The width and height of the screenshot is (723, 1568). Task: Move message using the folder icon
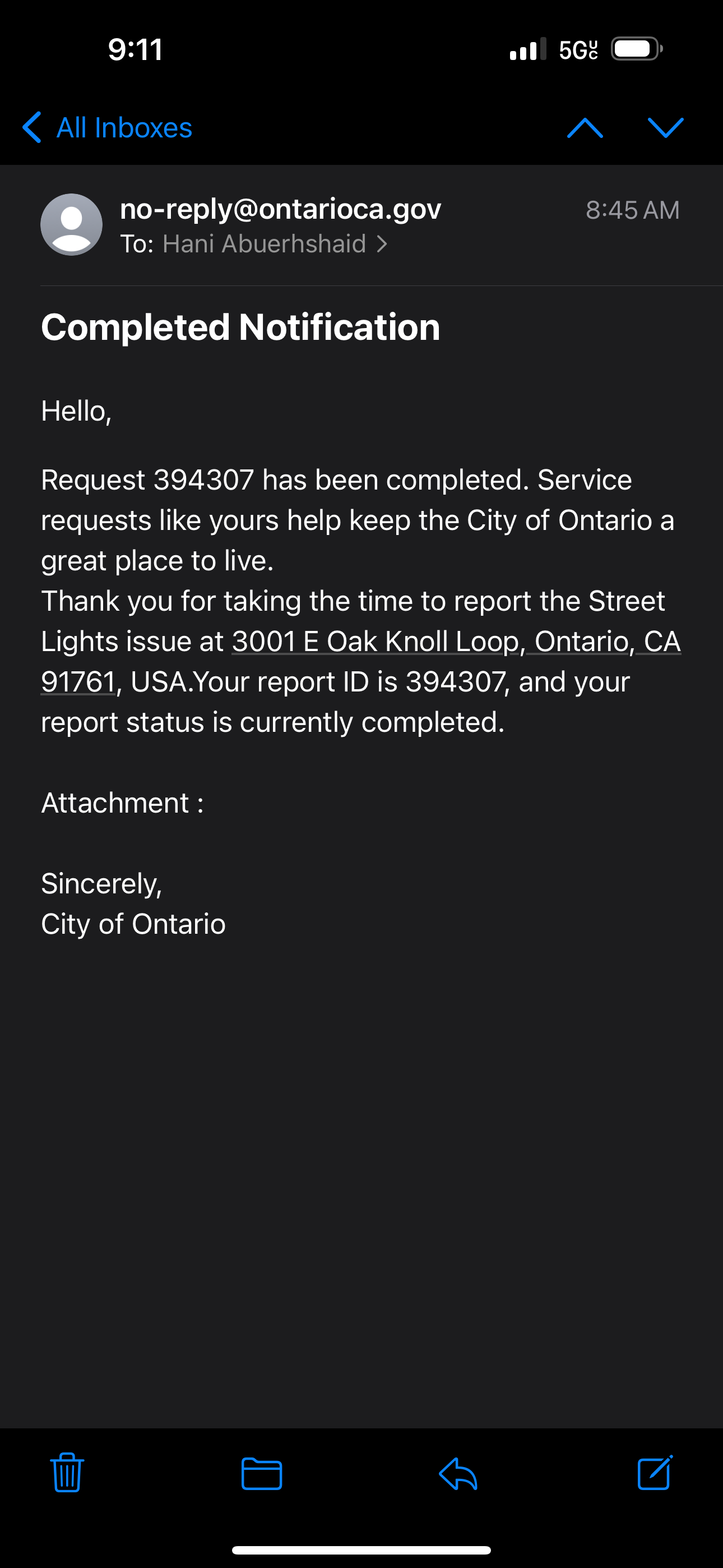tap(262, 1473)
